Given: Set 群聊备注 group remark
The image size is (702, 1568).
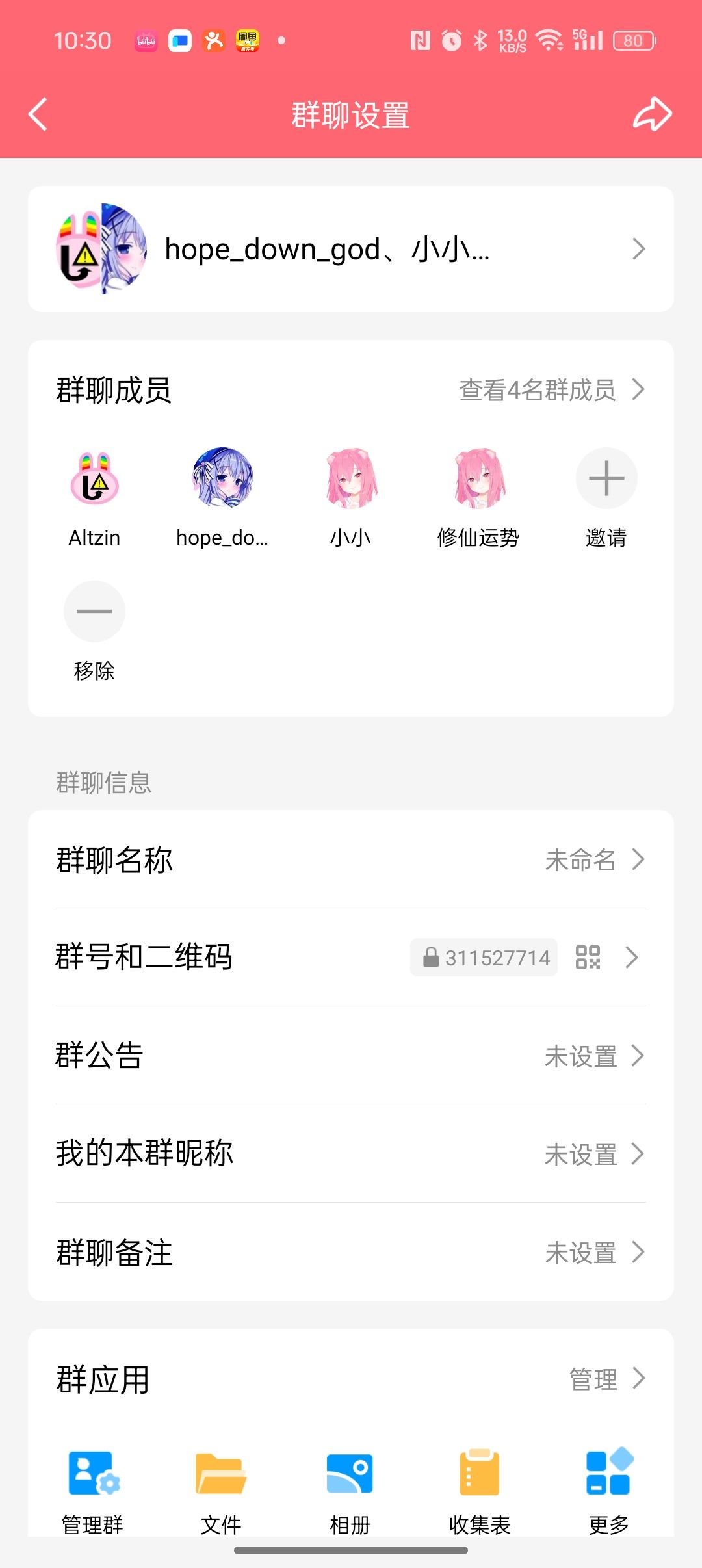Looking at the screenshot, I should click(x=350, y=1252).
